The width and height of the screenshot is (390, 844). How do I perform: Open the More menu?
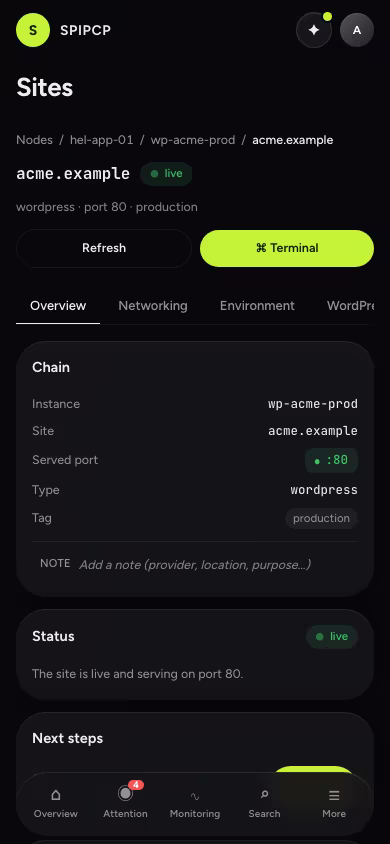(334, 803)
